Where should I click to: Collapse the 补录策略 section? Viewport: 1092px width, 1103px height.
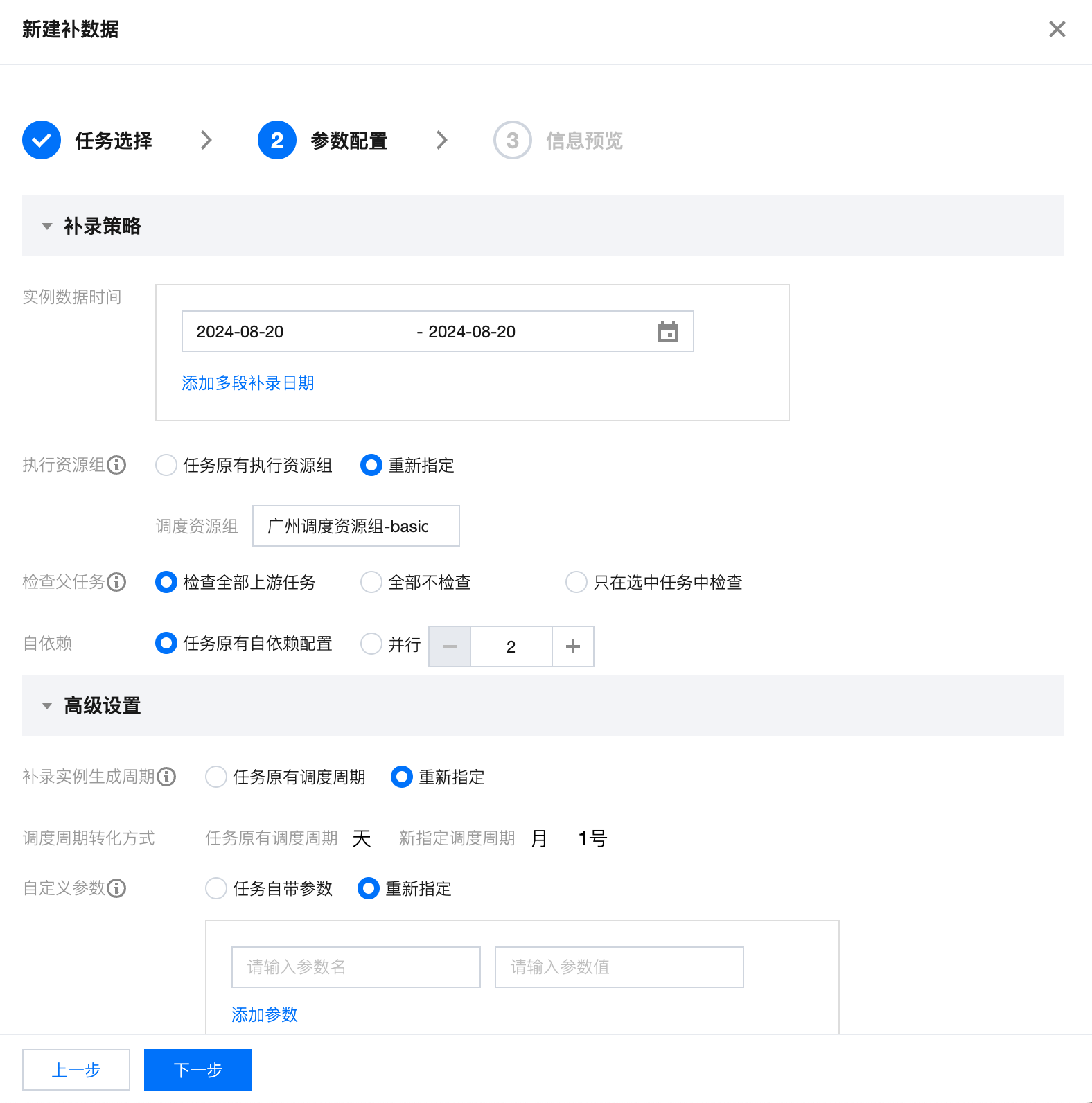pos(47,226)
